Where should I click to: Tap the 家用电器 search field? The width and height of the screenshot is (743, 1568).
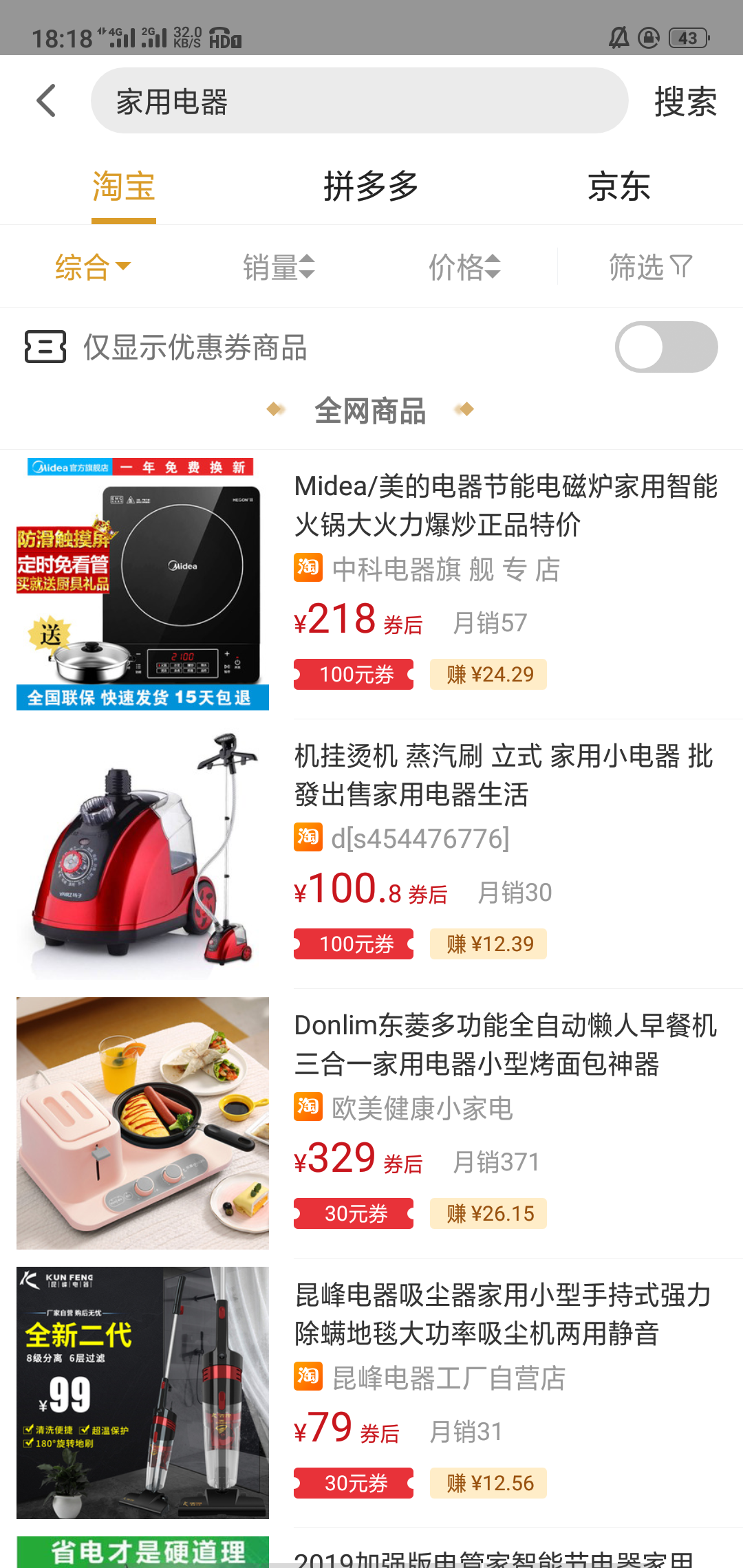pyautogui.click(x=359, y=101)
